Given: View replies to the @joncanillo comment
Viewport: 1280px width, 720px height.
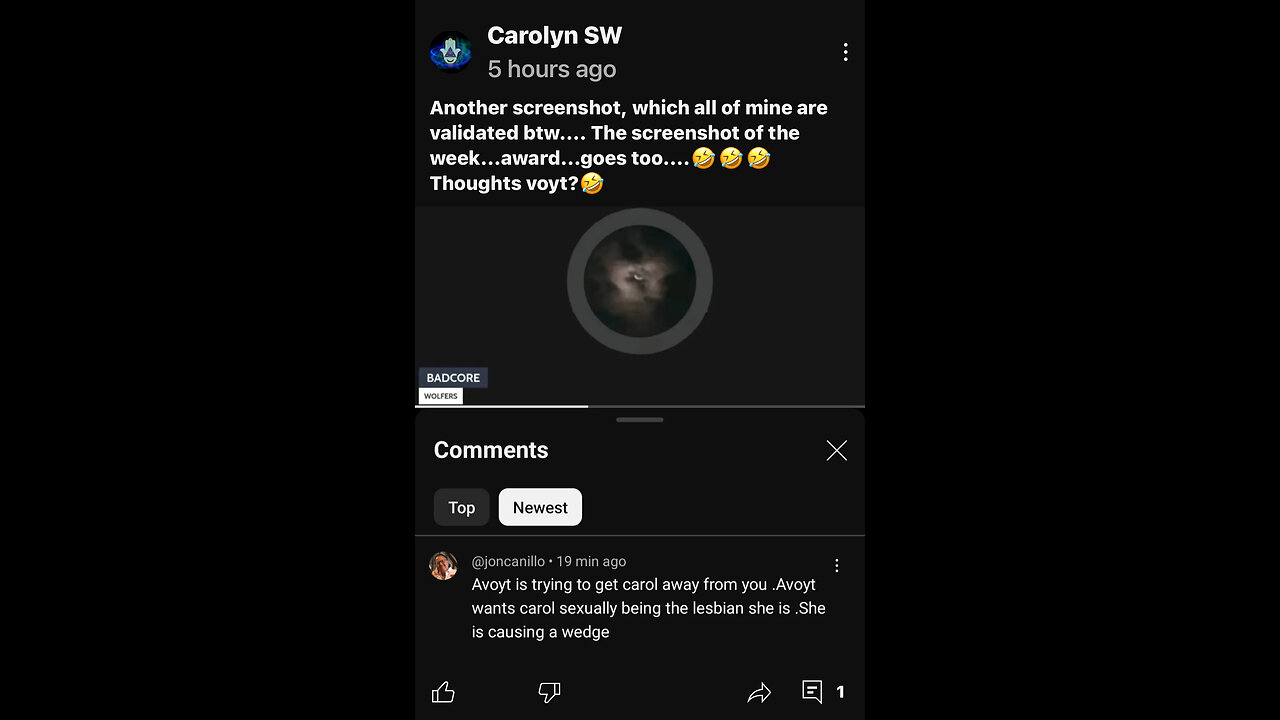Looking at the screenshot, I should [822, 692].
